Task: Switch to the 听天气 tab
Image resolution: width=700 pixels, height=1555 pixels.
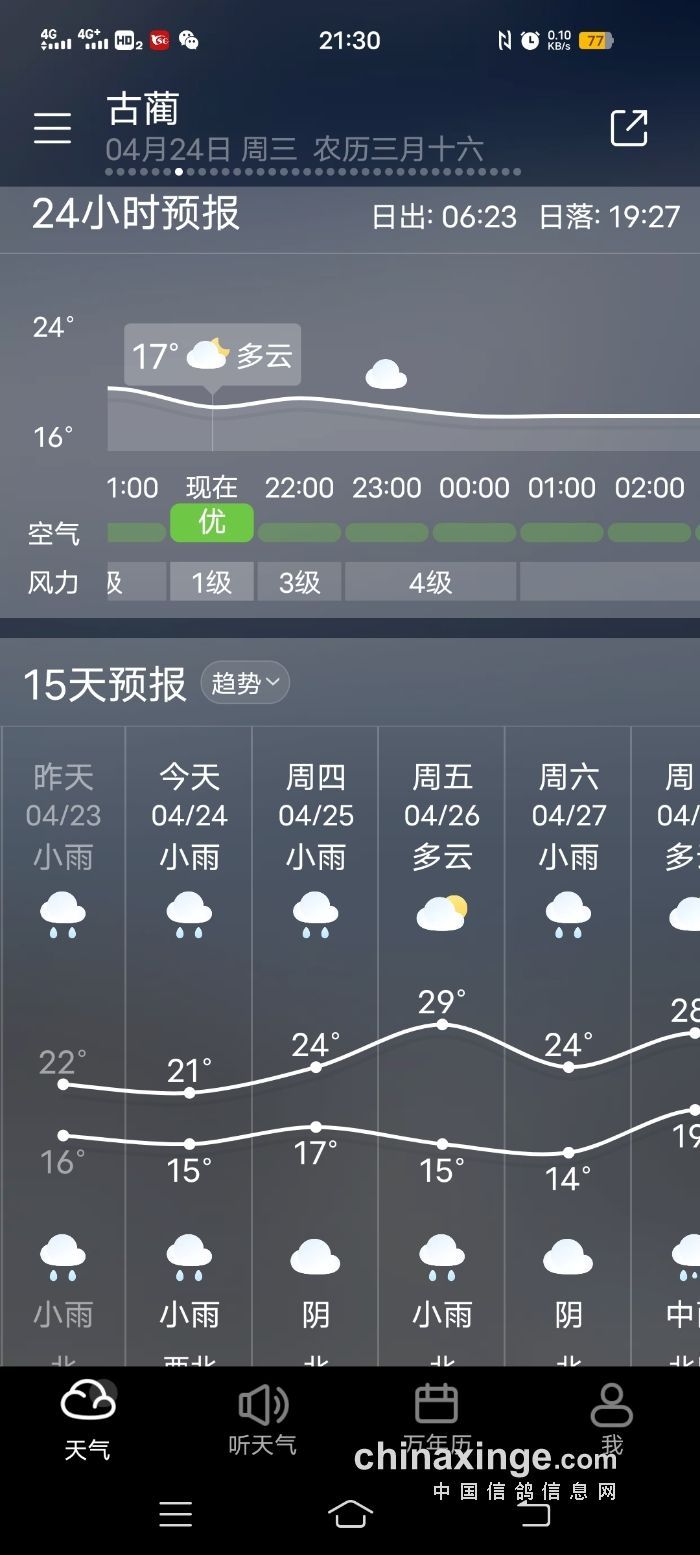Action: point(262,1418)
